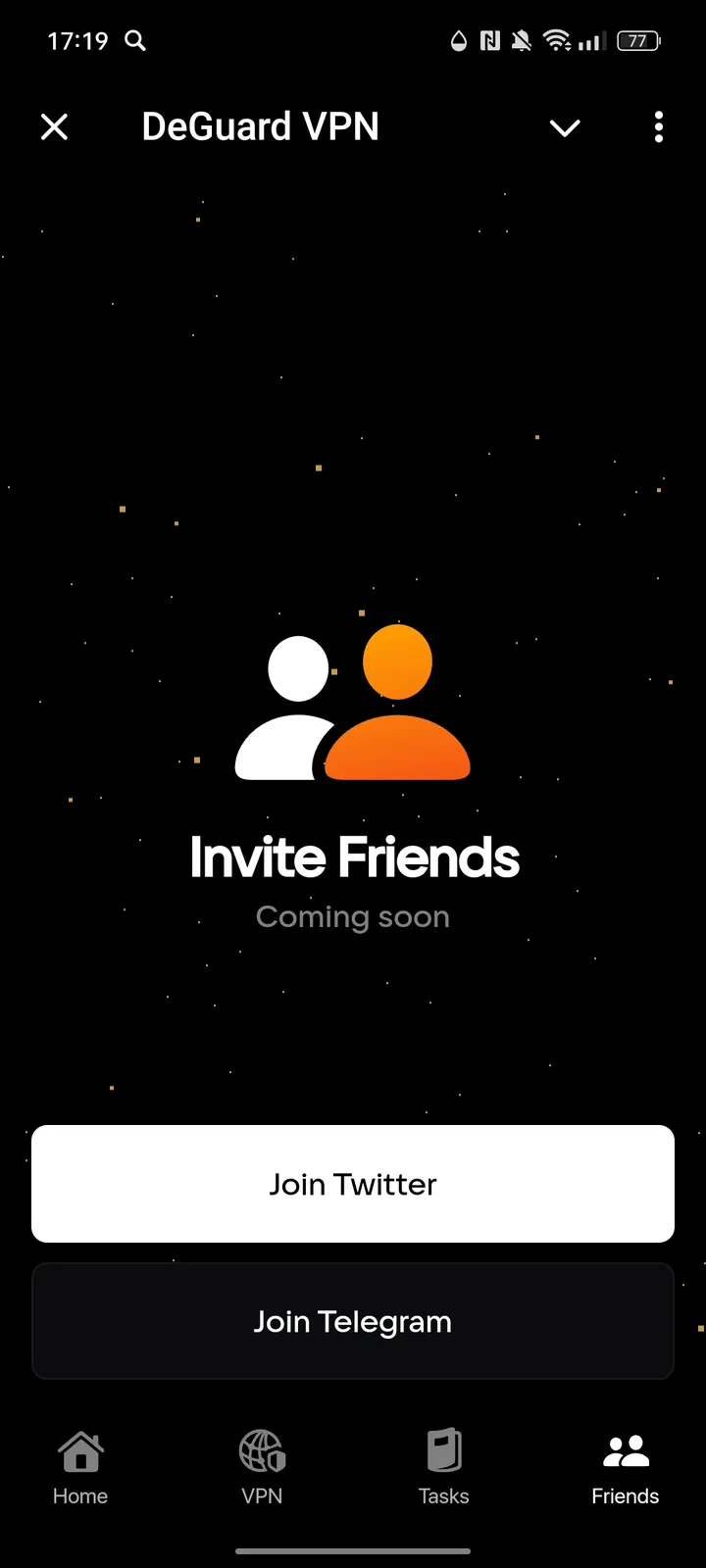Go to the VPN tab
Viewport: 706px width, 1568px height.
(x=262, y=1467)
